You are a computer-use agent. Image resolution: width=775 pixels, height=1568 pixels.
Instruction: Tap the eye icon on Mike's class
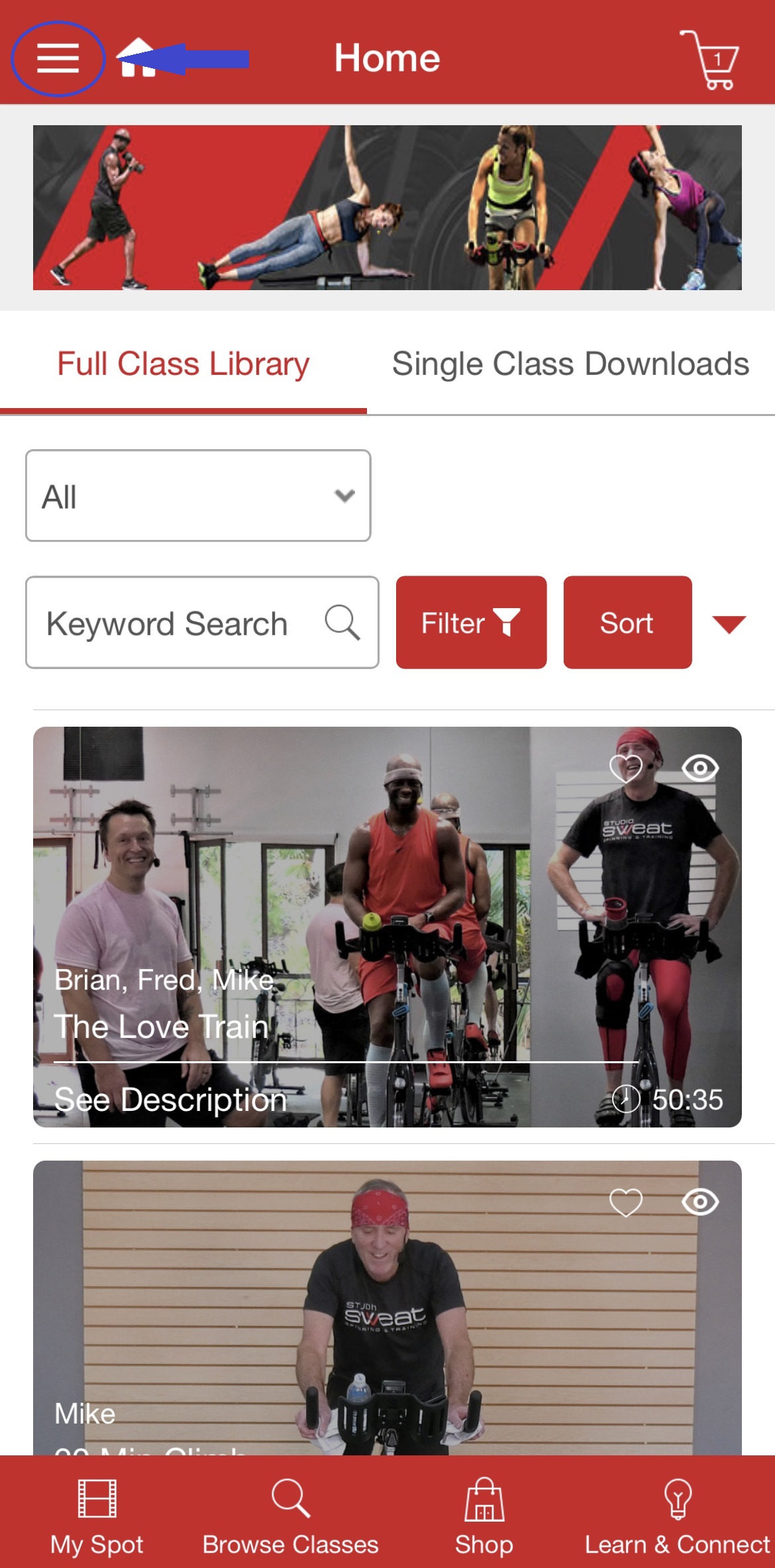(x=700, y=1202)
